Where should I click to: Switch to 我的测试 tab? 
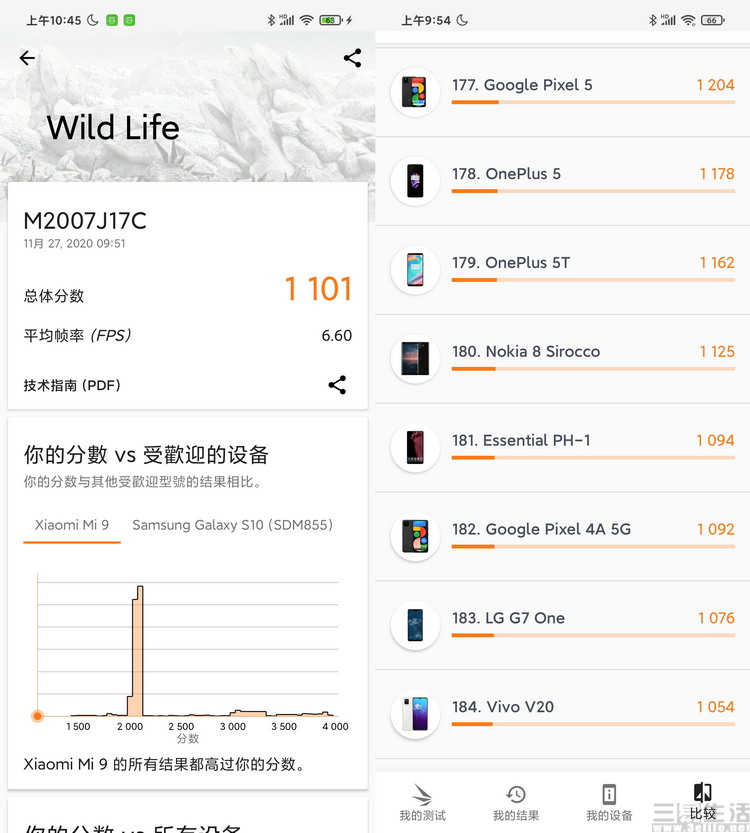click(x=422, y=802)
